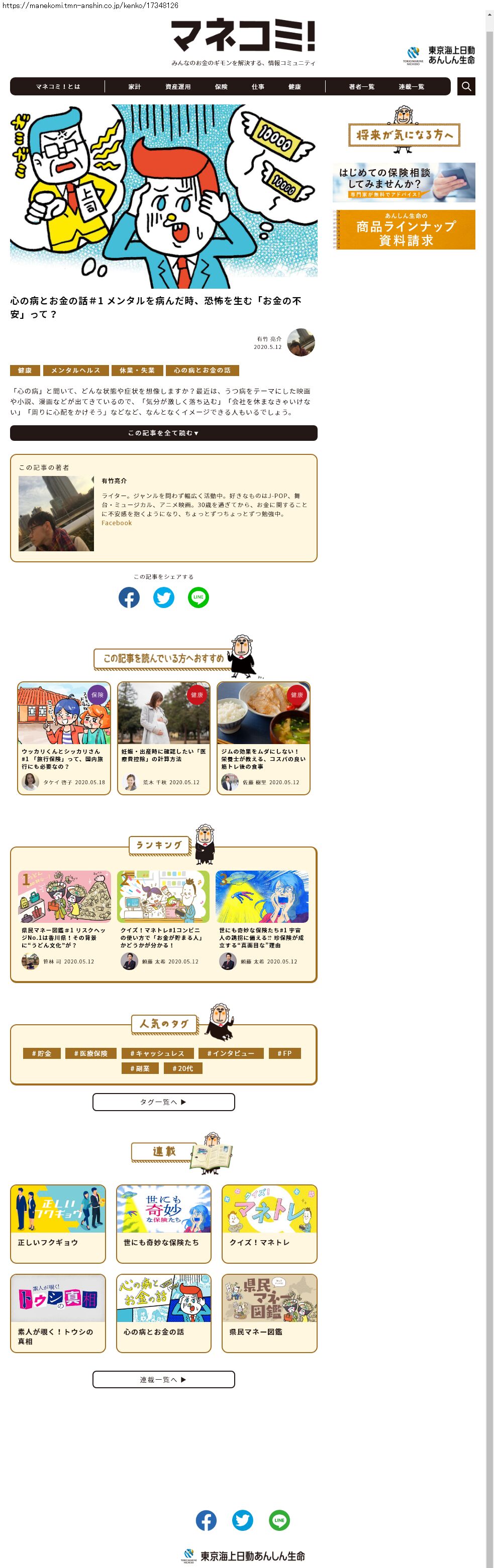
Task: Tap the #キャッシュレス popular tag
Action: coord(161,1053)
